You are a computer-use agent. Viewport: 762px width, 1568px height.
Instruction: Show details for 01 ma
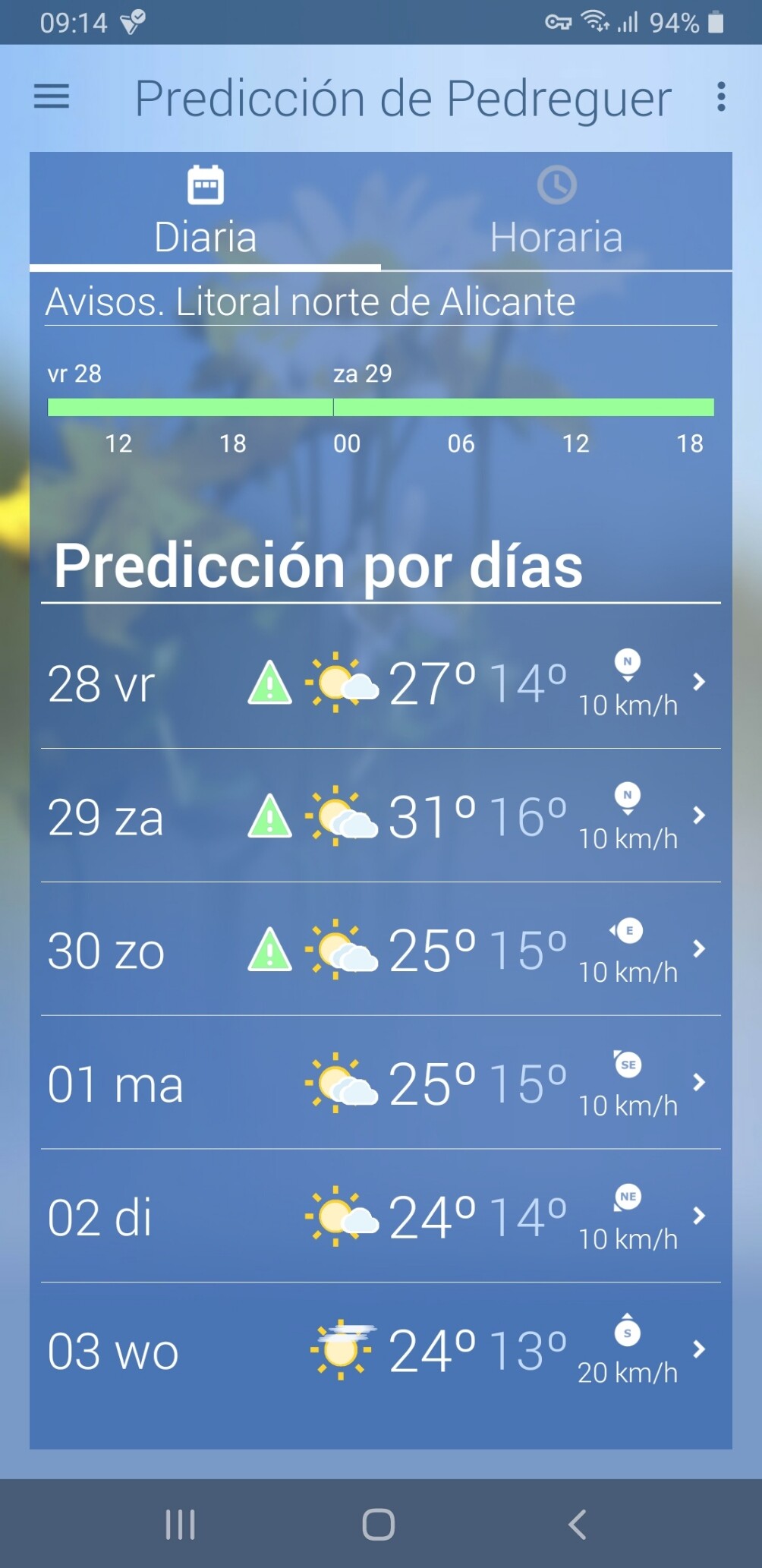(380, 1084)
